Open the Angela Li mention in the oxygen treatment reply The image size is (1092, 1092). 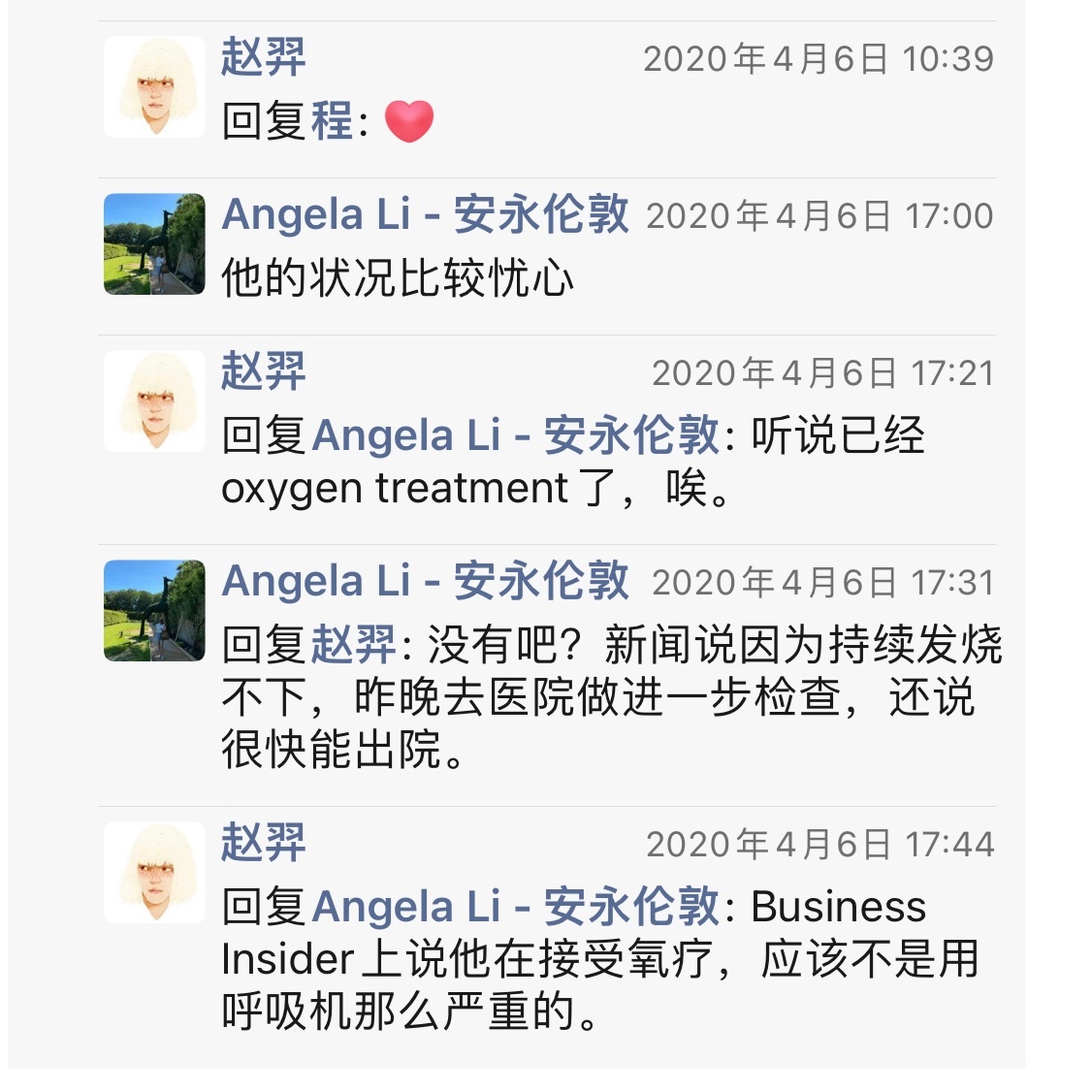(515, 435)
